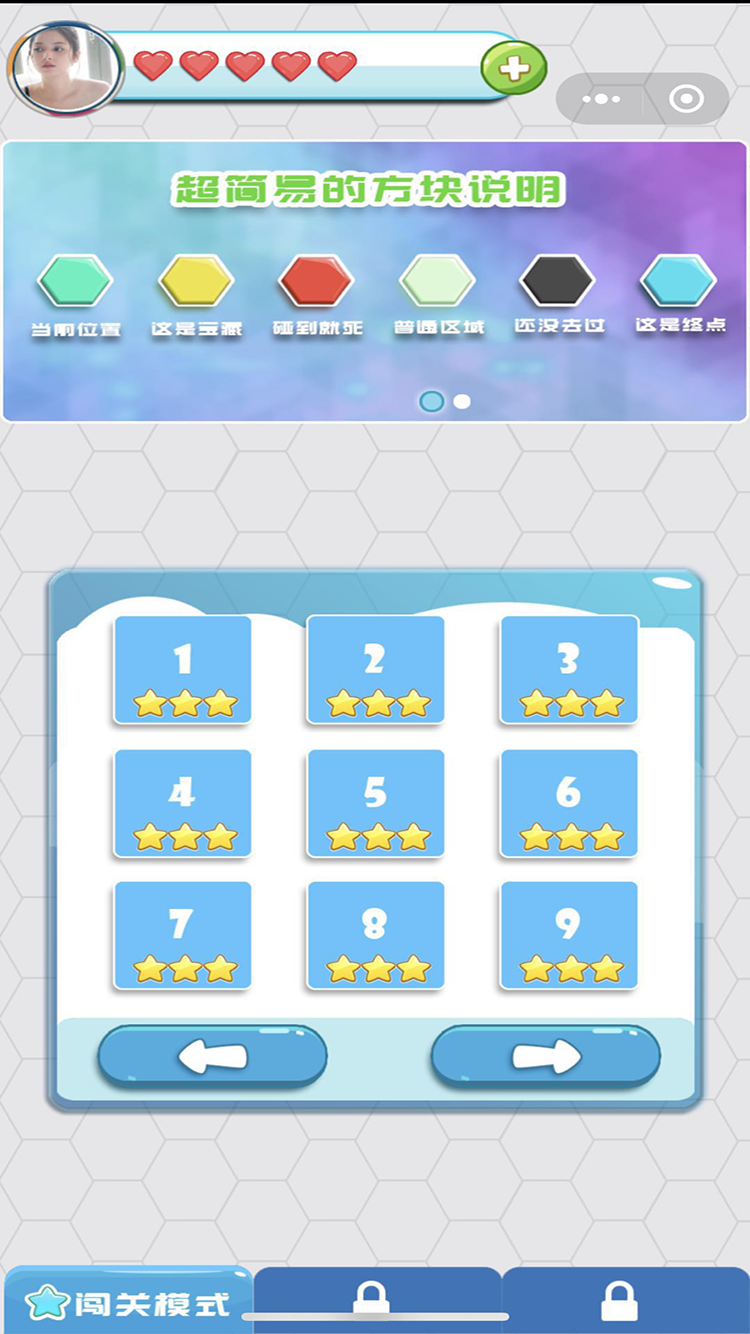Start level 4
Viewport: 750px width, 1334px height.
click(x=182, y=802)
